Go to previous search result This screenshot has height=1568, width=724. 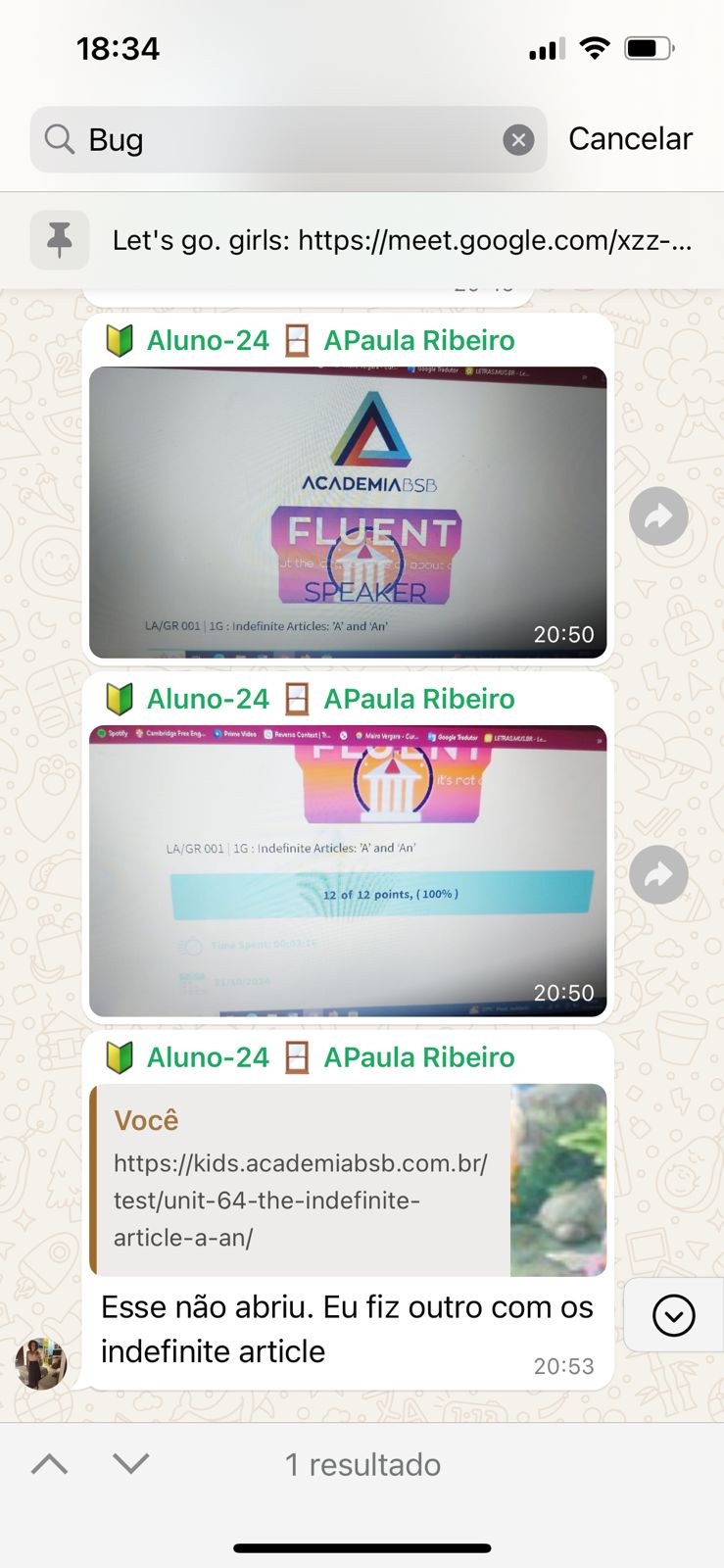pyautogui.click(x=50, y=1464)
